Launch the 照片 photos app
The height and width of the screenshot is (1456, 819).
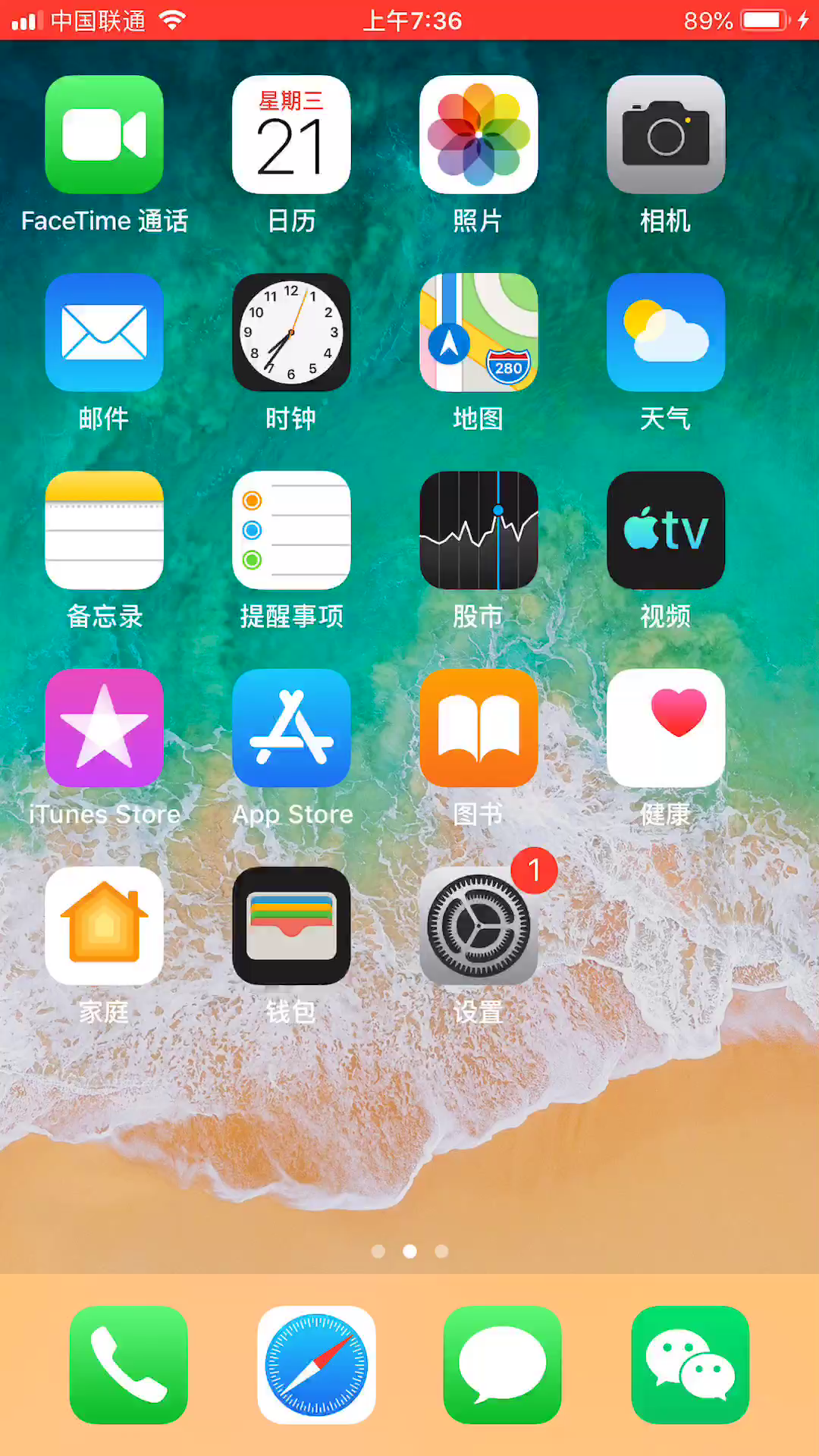point(479,134)
